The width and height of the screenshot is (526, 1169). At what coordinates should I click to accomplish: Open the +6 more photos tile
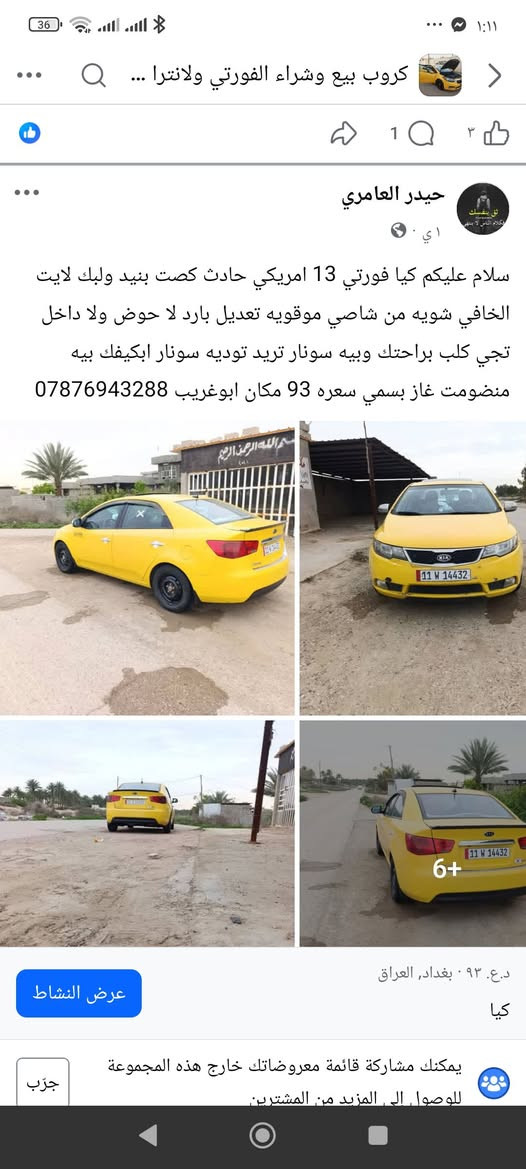(413, 834)
